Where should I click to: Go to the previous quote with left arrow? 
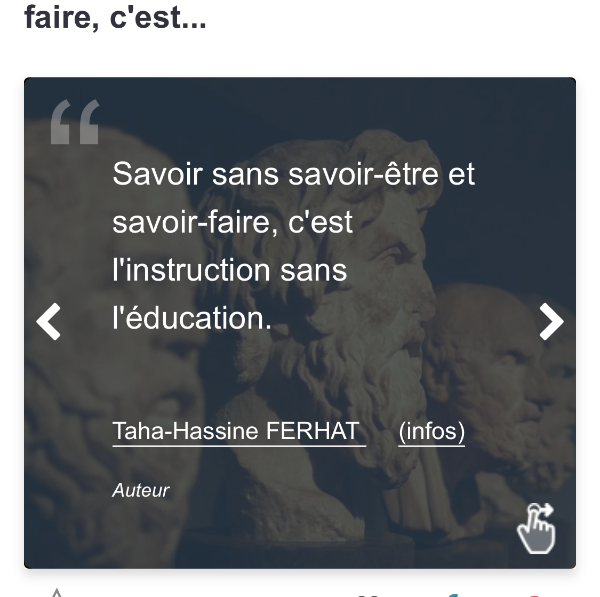(48, 322)
